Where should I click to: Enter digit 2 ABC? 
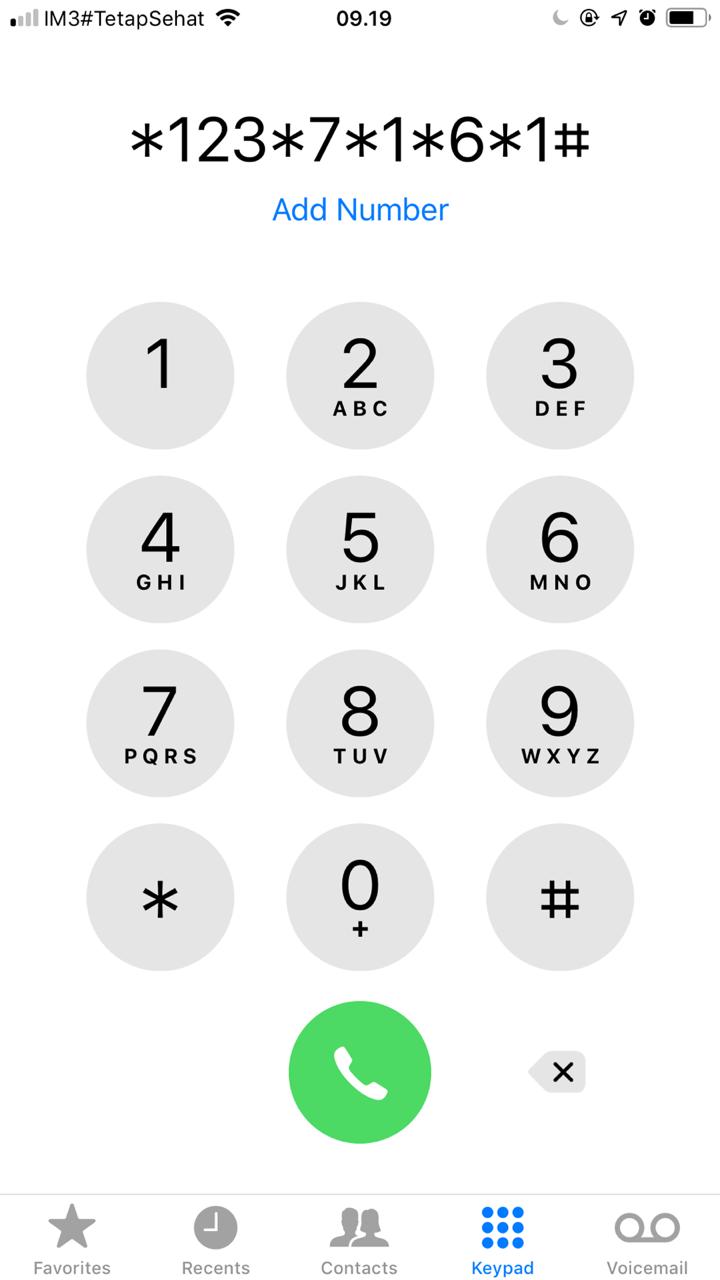360,376
